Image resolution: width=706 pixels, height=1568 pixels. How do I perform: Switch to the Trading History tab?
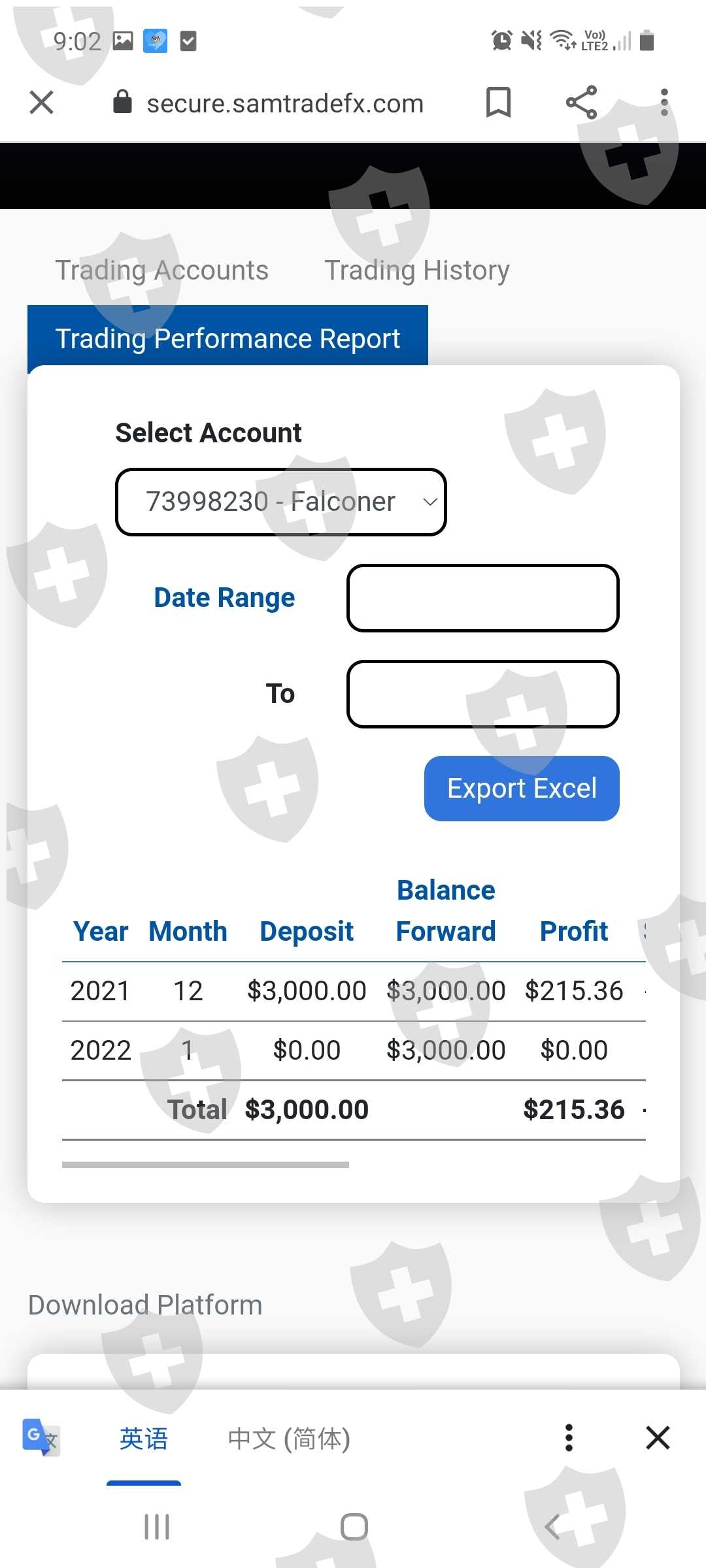tap(417, 270)
